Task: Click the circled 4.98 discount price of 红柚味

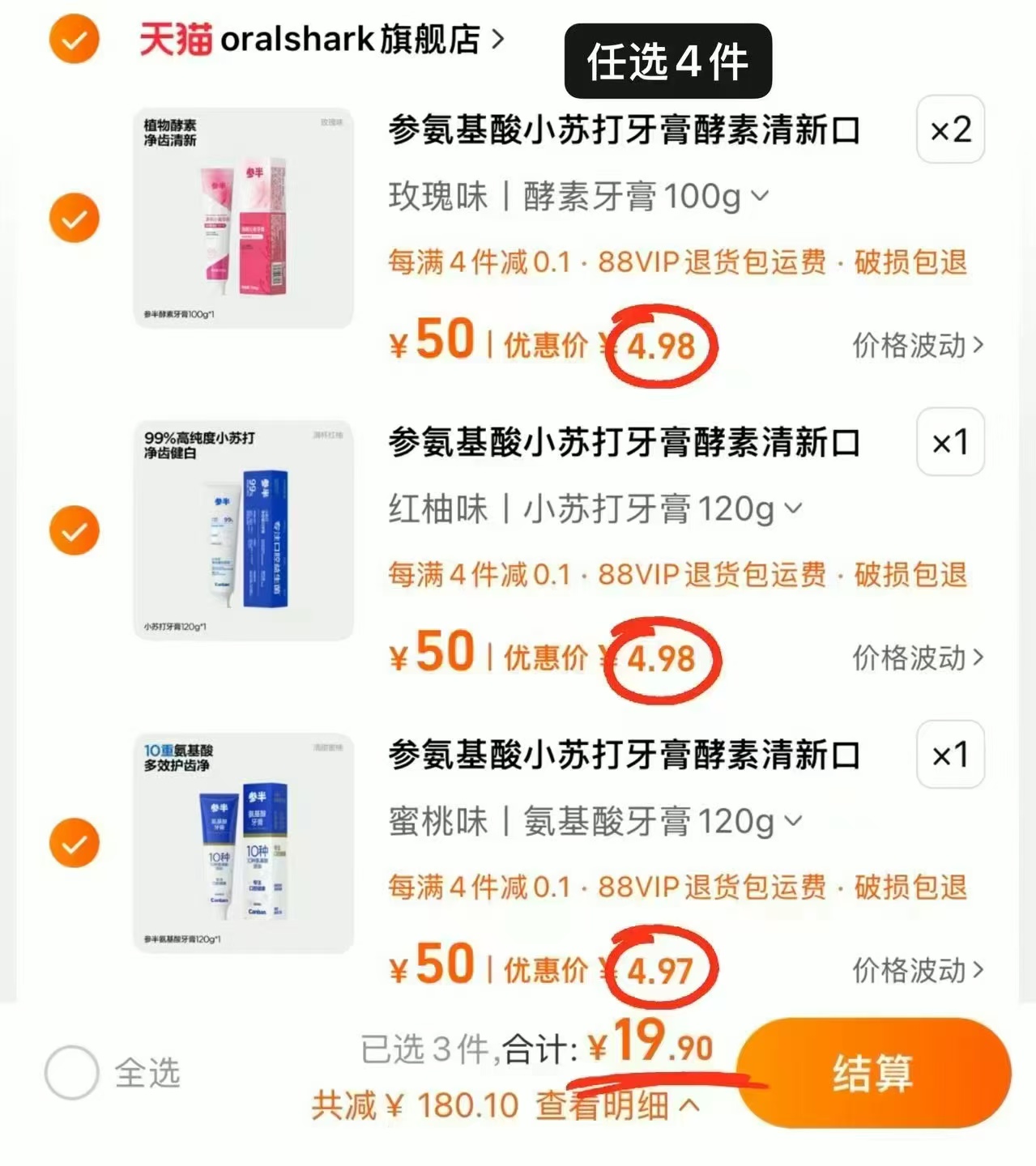Action: click(663, 658)
